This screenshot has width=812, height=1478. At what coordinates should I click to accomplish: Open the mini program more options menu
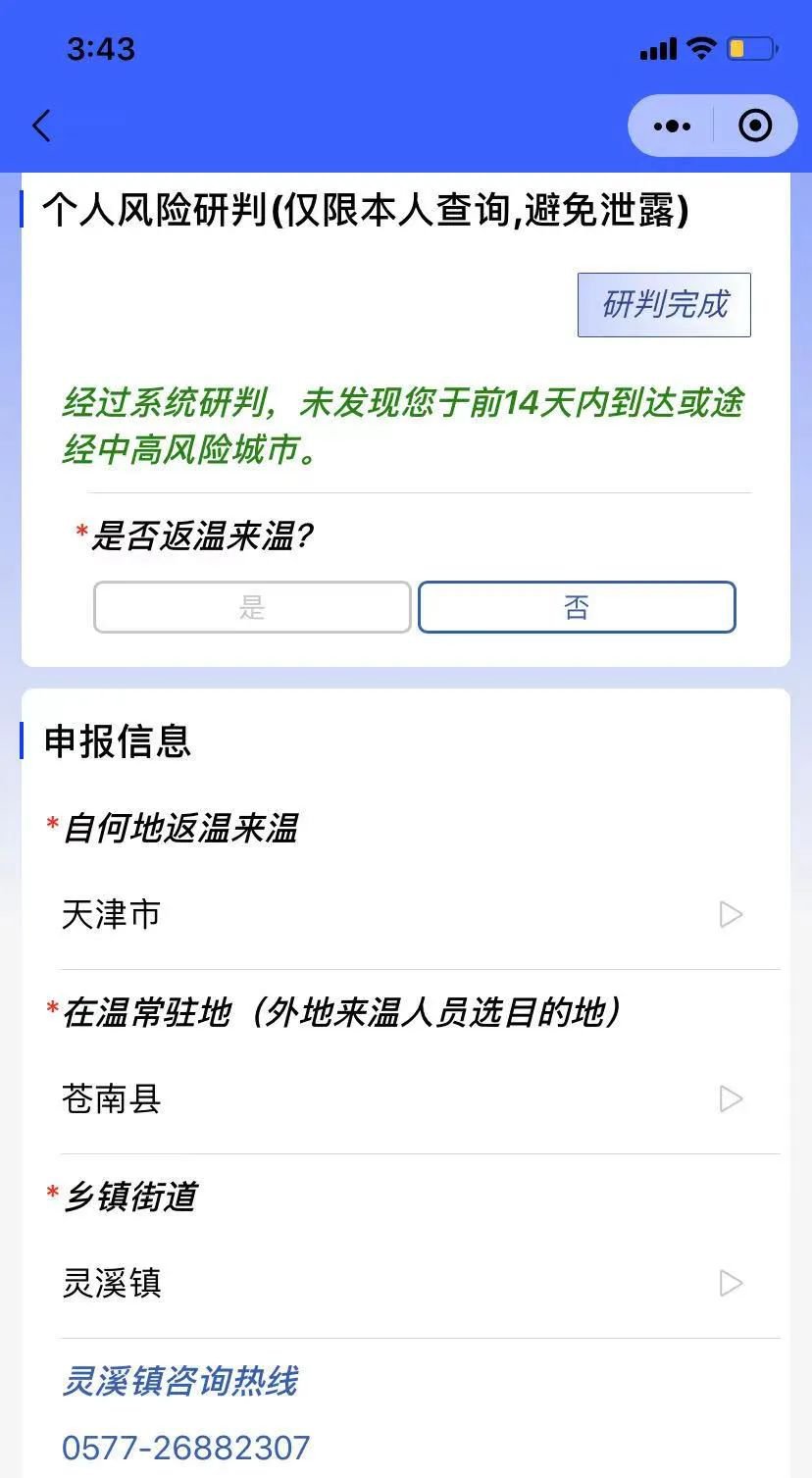672,127
